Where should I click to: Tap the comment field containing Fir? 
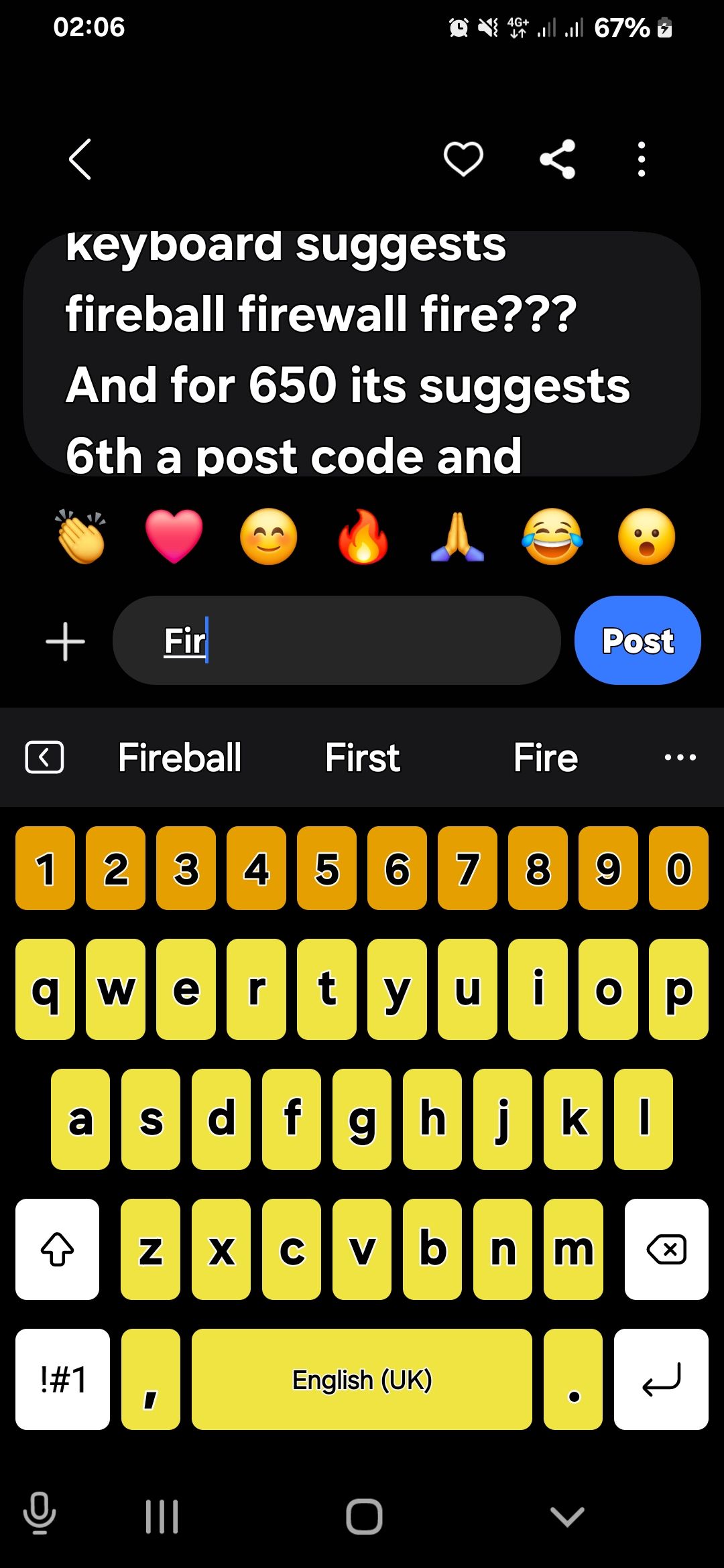coord(335,640)
